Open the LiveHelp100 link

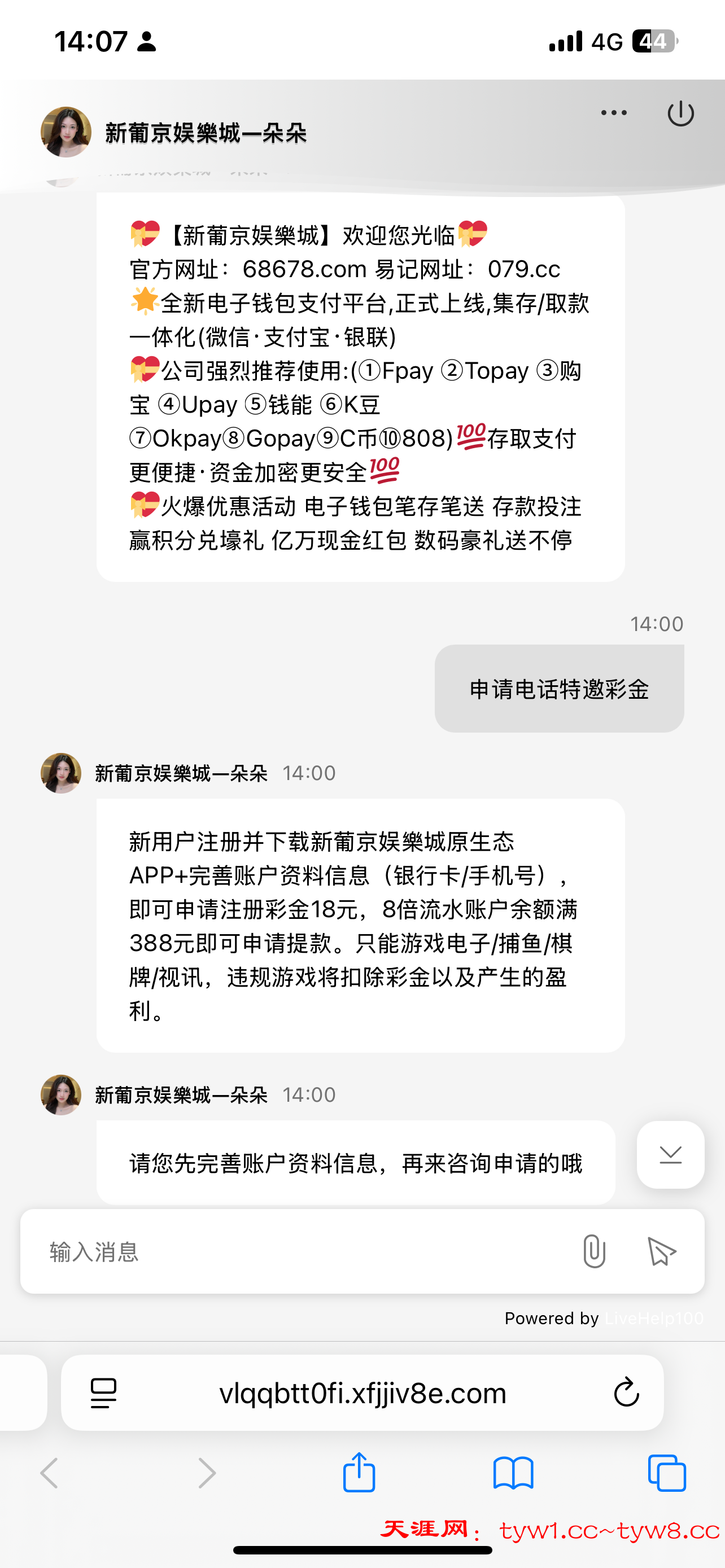pos(654,1319)
